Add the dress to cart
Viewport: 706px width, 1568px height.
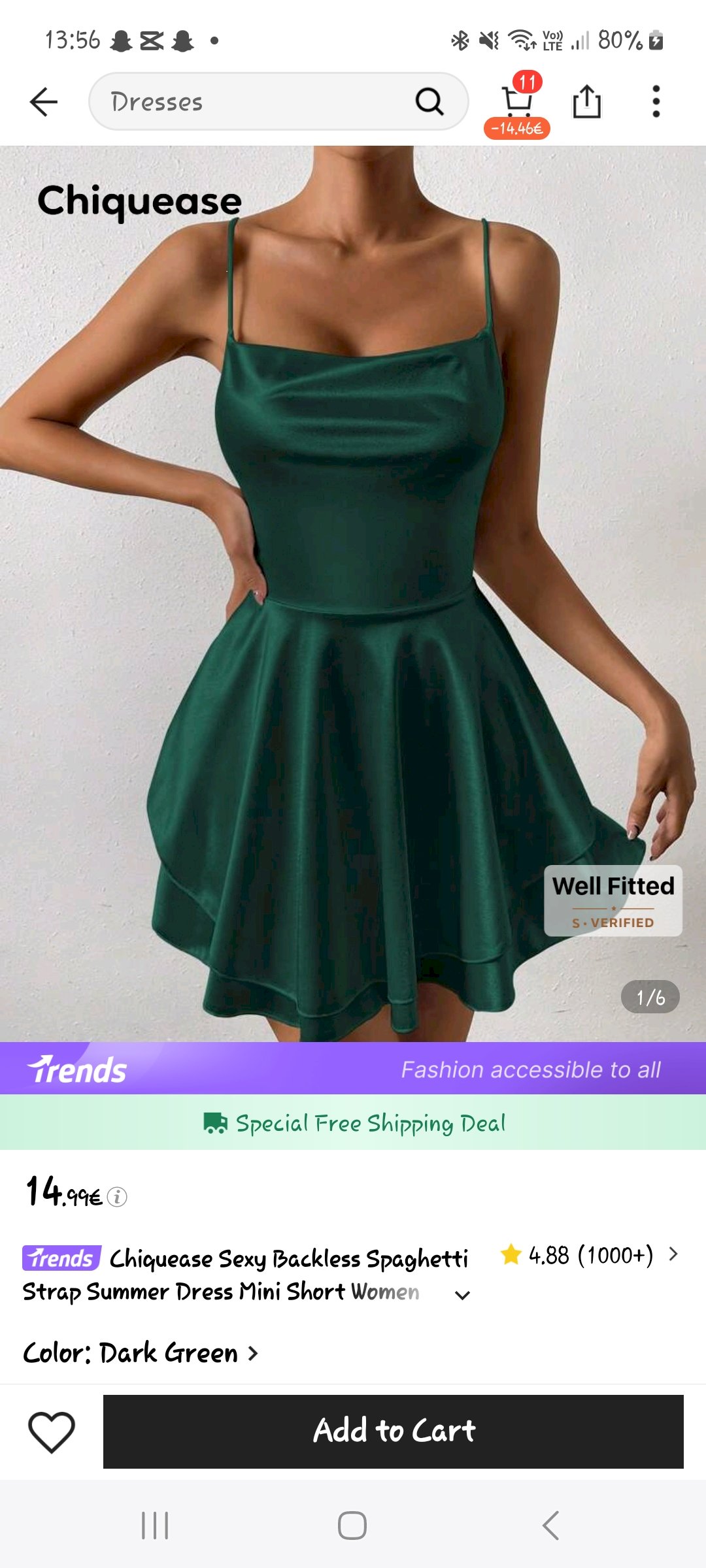[x=393, y=1431]
